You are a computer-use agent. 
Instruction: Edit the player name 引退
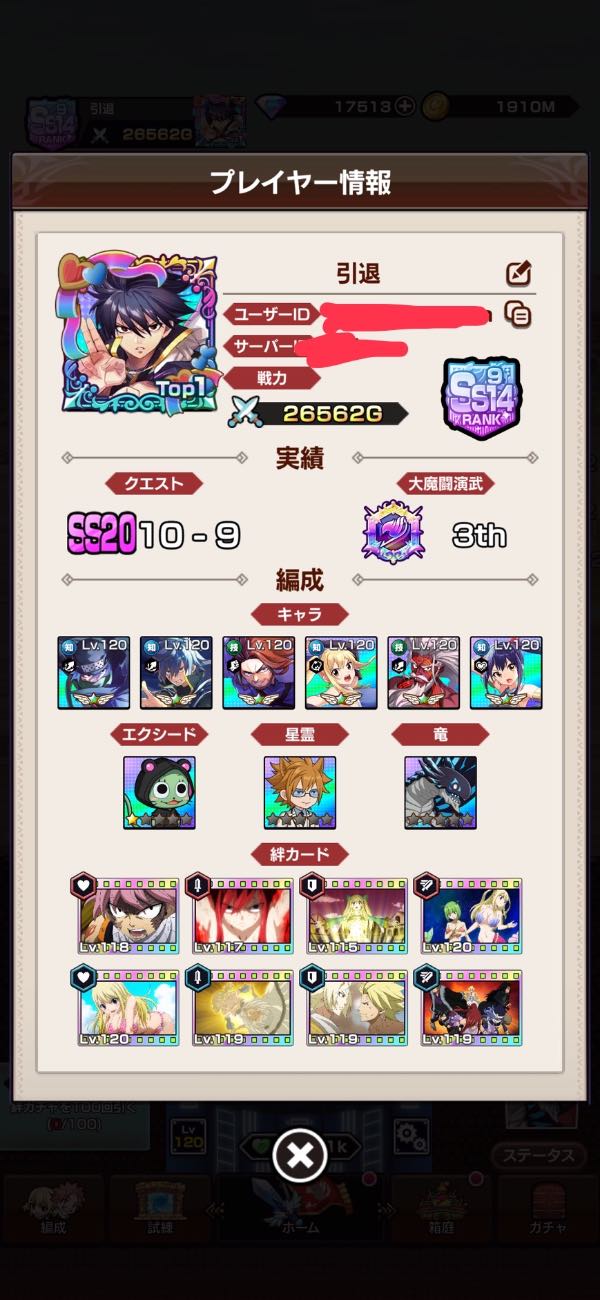click(x=518, y=273)
